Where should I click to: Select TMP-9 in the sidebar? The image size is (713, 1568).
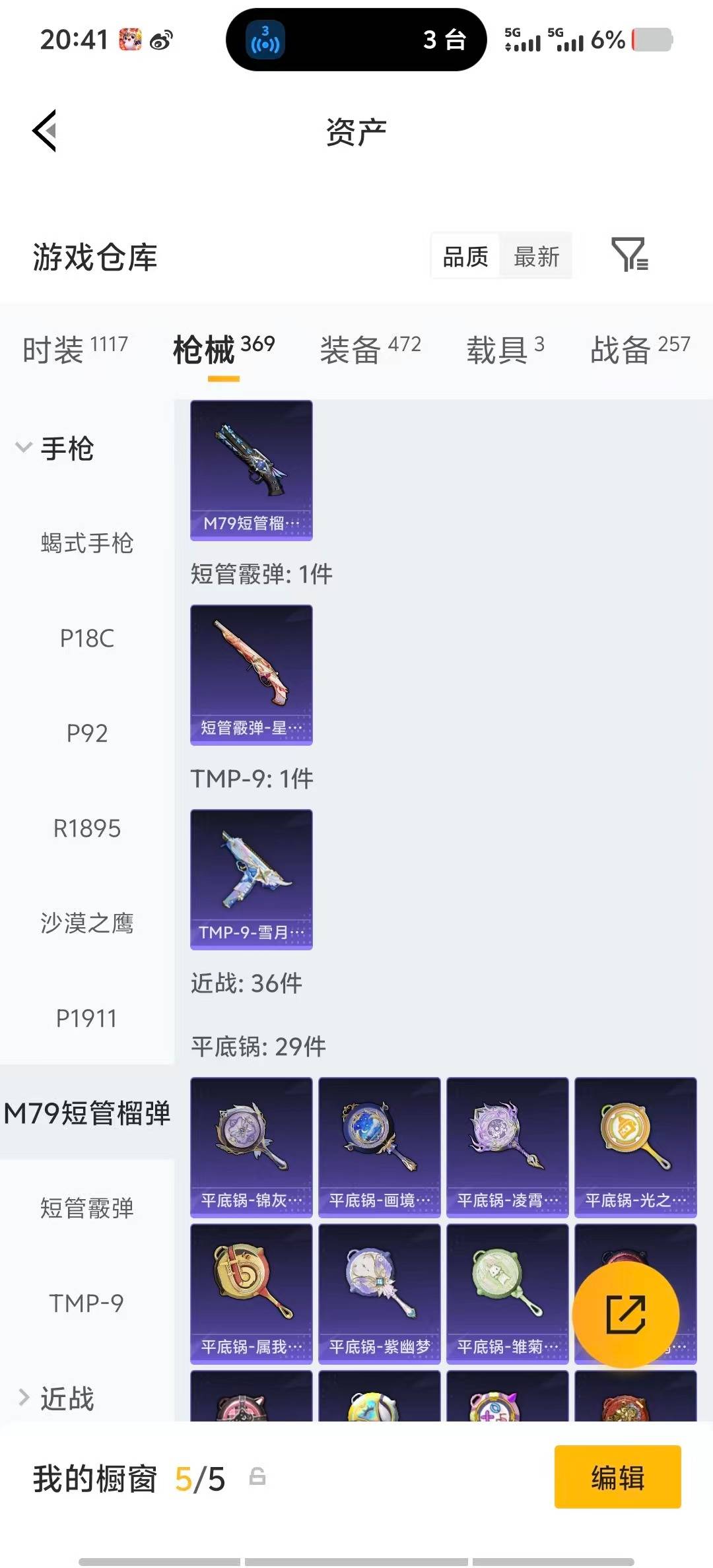86,1301
